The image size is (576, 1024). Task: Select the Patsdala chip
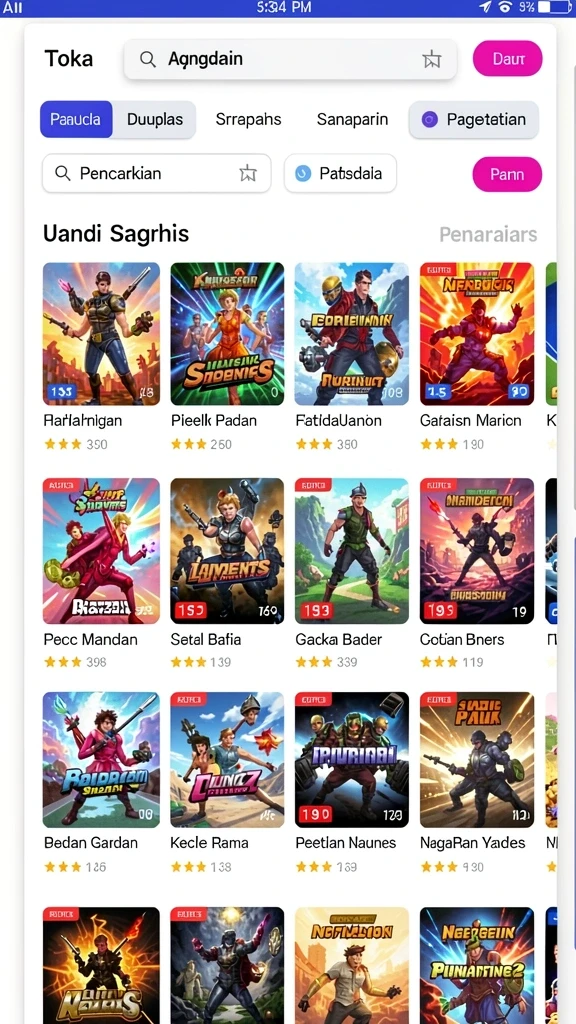pos(340,174)
